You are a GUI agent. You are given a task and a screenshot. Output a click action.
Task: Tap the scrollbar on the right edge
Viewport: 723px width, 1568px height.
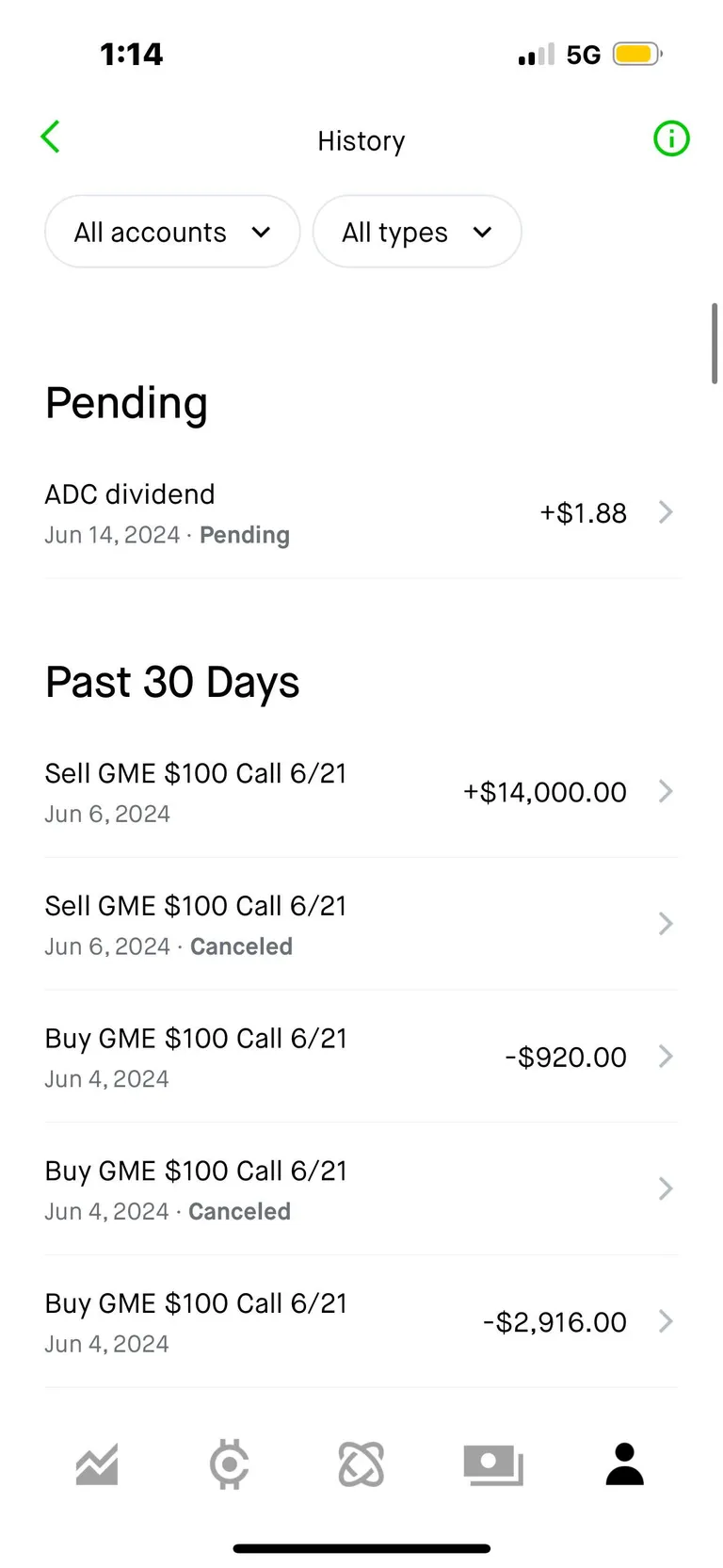tap(715, 344)
